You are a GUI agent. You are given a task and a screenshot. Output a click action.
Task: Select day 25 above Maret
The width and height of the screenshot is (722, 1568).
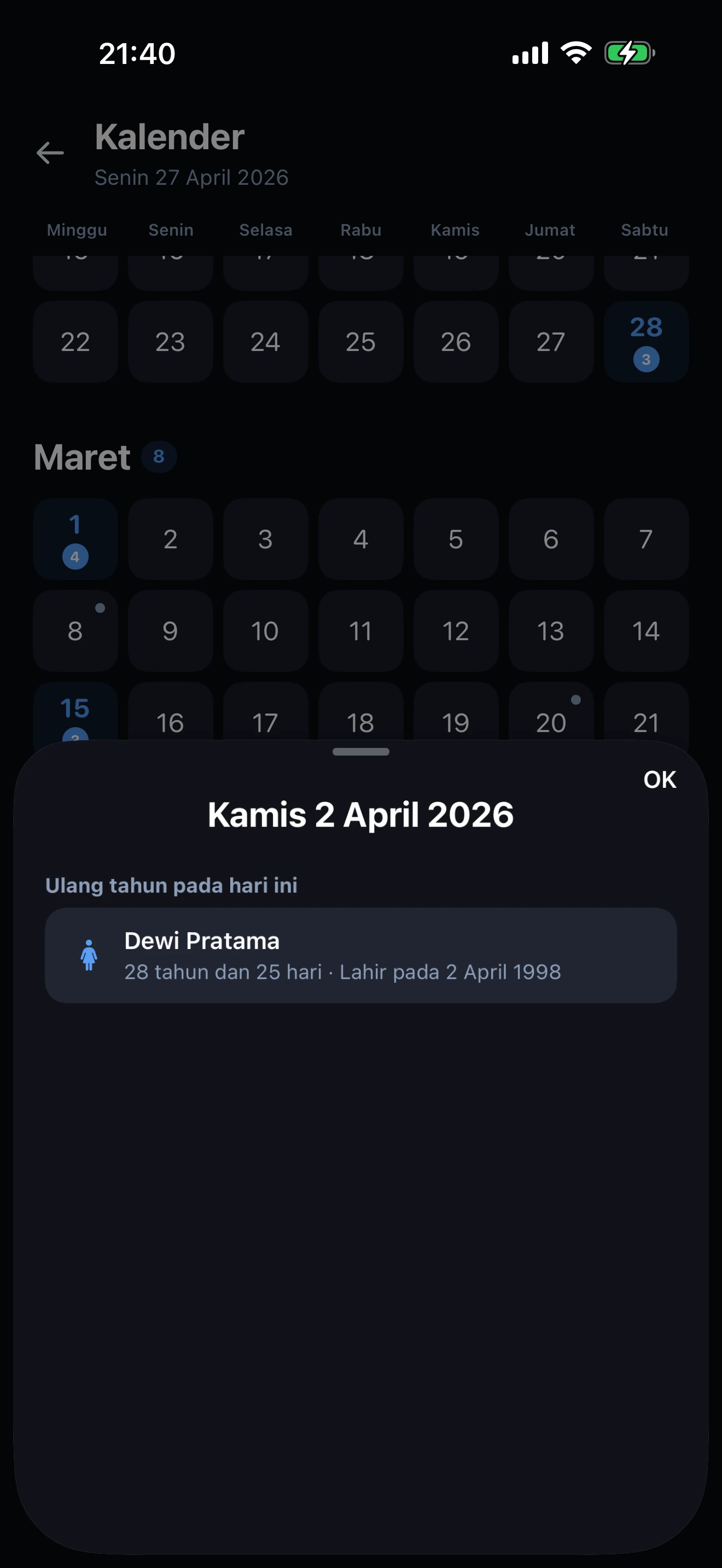360,342
